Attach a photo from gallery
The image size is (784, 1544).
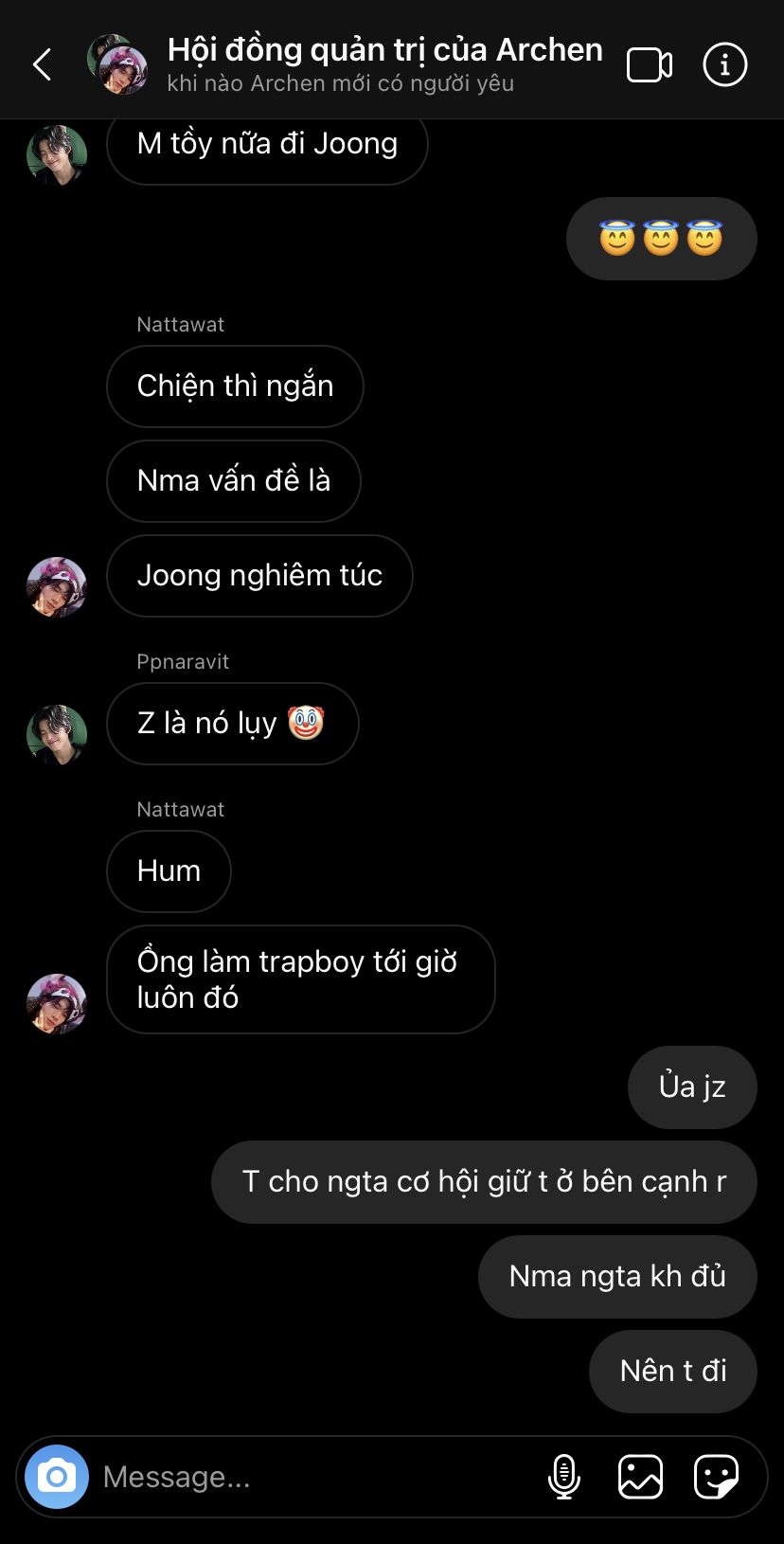coord(640,1476)
